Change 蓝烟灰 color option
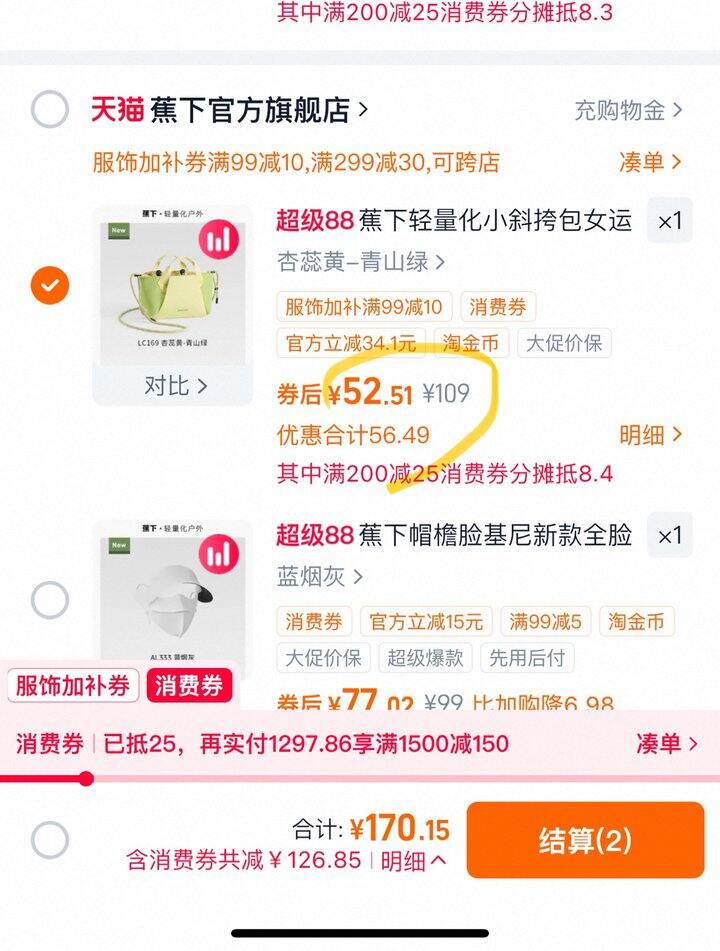 tap(320, 576)
